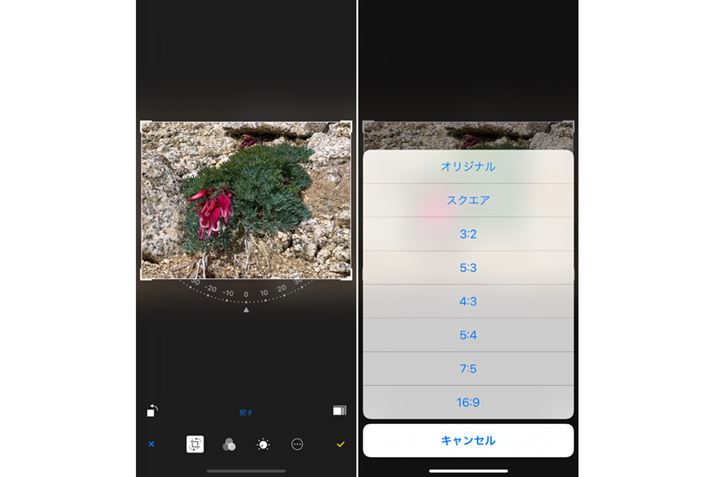Viewport: 715px width, 477px height.
Task: Open the filters tool
Action: pyautogui.click(x=229, y=444)
